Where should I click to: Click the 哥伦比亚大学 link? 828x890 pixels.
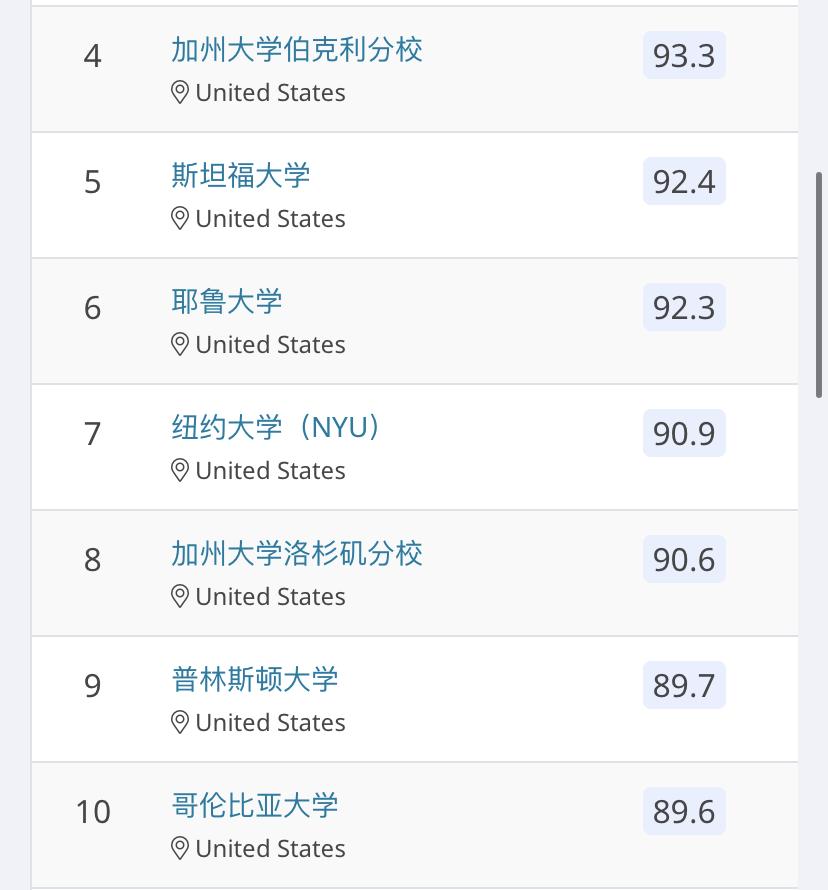pos(253,807)
